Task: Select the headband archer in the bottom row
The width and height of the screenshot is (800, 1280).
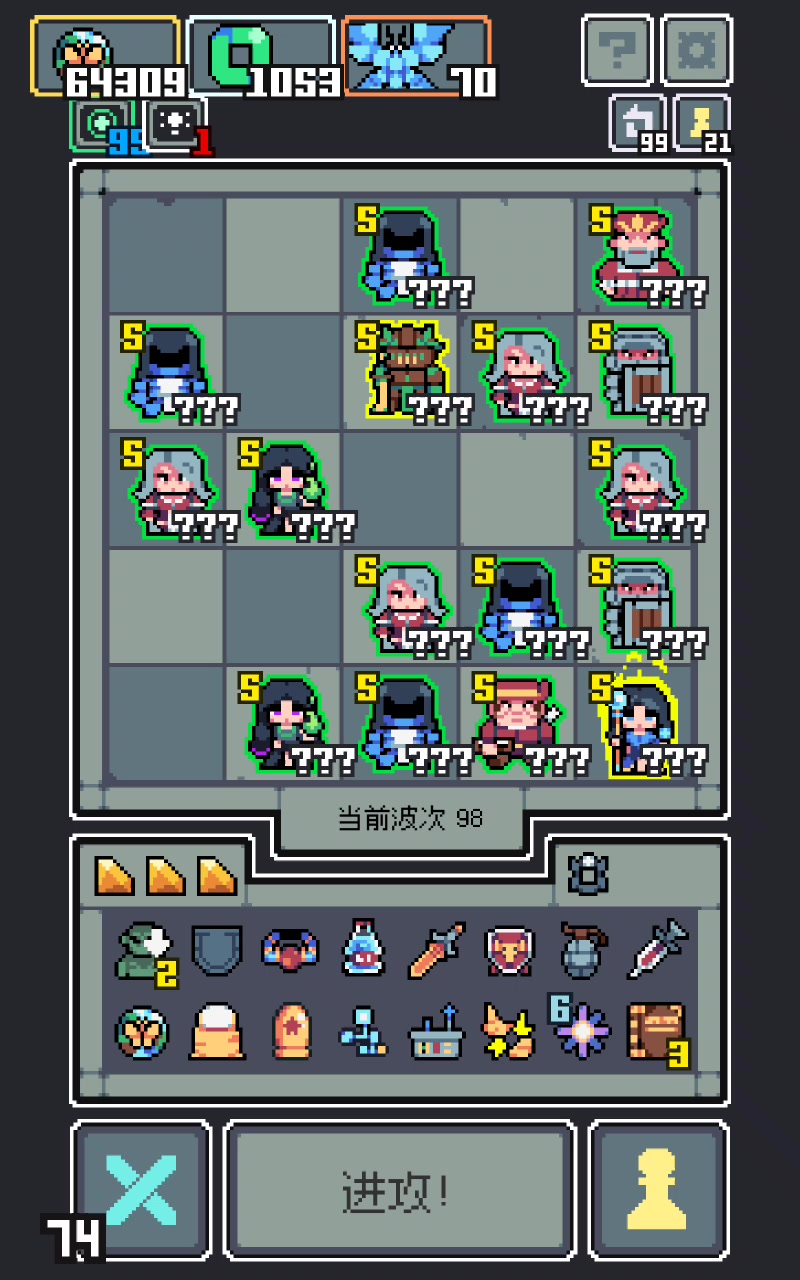Action: coord(518,722)
